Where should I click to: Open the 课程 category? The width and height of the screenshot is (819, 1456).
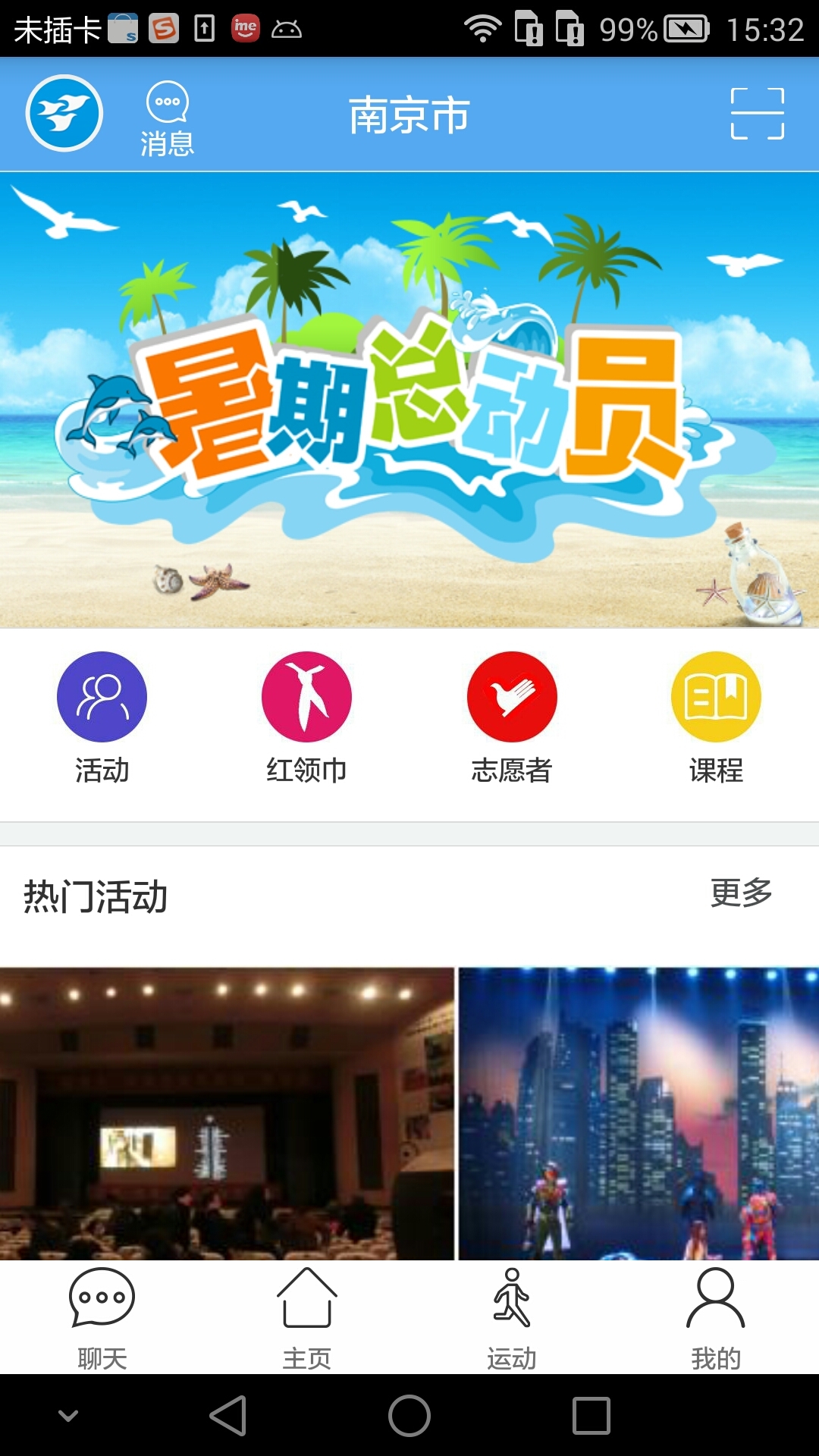pos(716,717)
